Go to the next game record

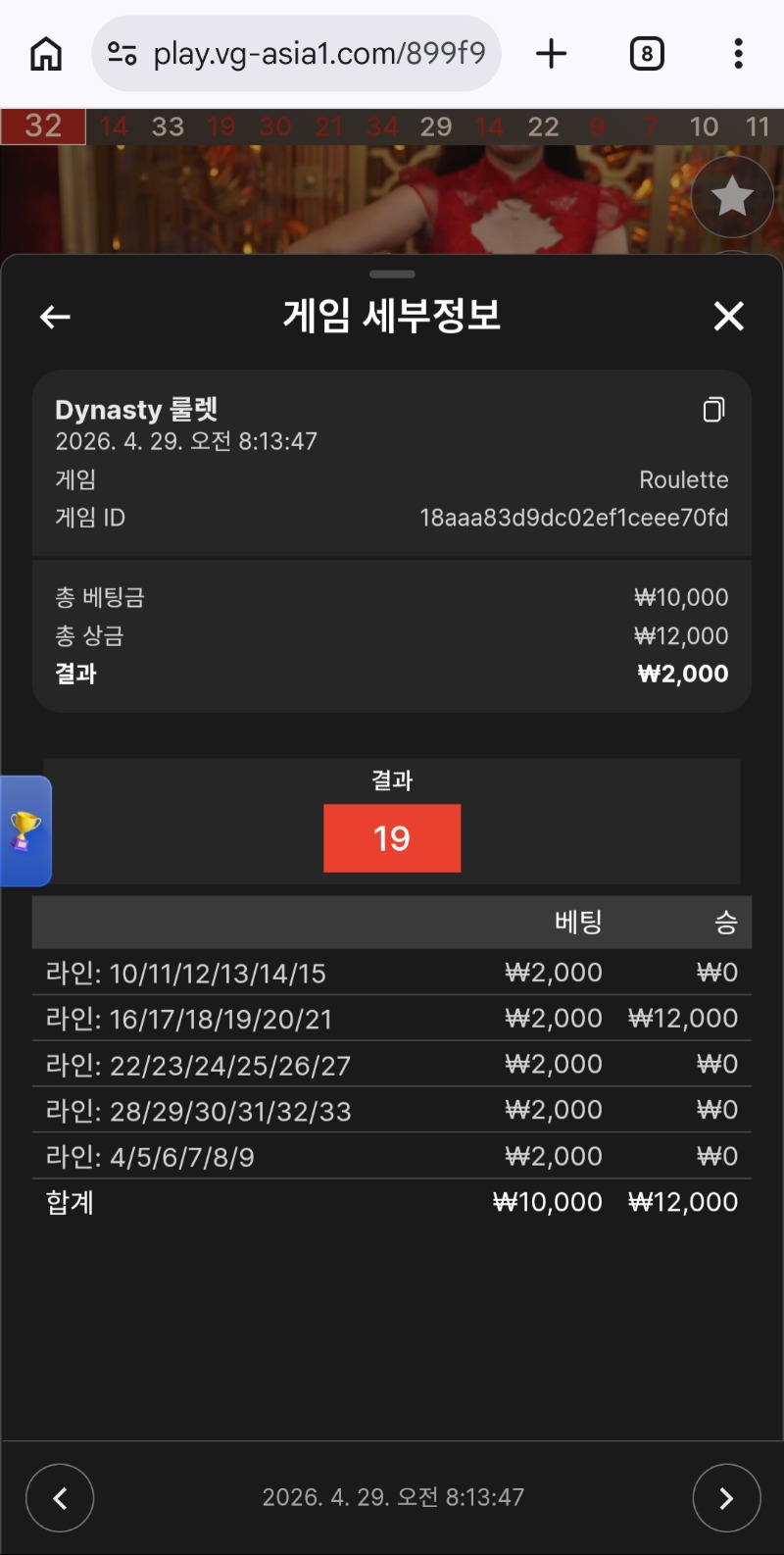click(x=726, y=1497)
